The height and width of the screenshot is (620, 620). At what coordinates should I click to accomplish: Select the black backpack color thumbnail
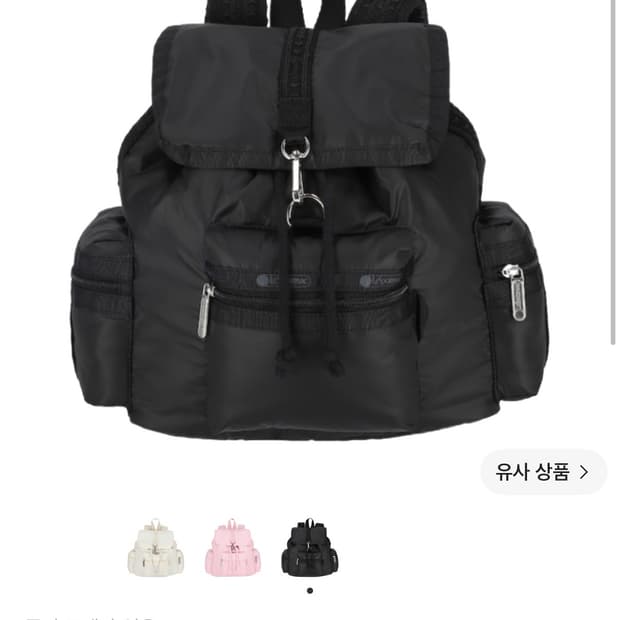[310, 547]
